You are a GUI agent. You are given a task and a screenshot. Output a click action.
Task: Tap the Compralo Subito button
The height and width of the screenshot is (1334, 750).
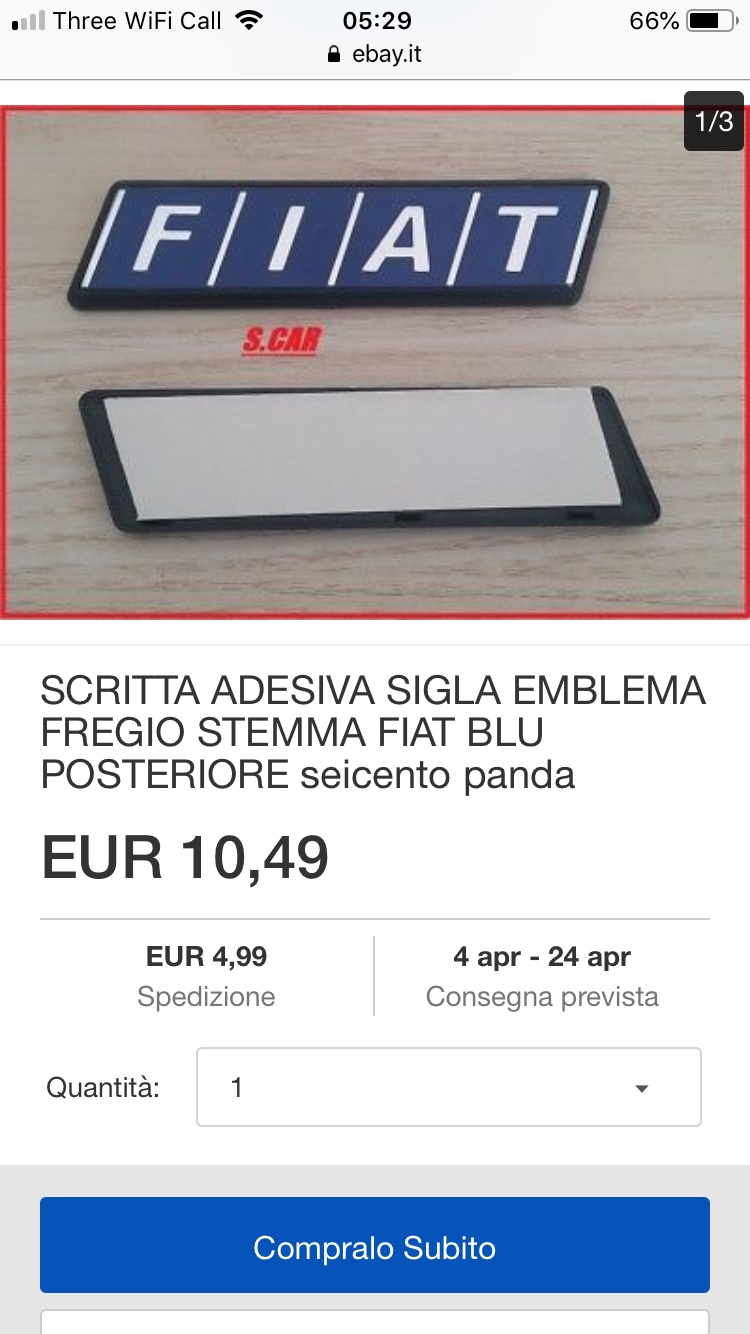tap(375, 1246)
